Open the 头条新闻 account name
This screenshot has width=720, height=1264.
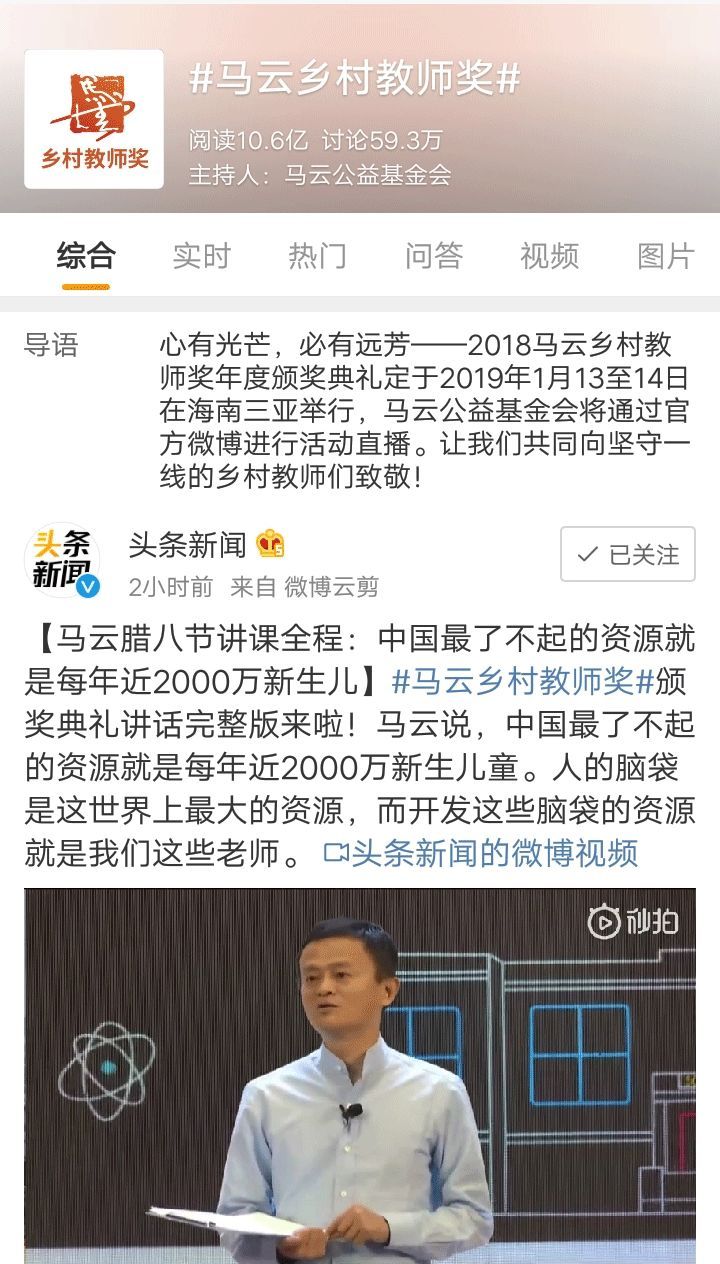(187, 545)
